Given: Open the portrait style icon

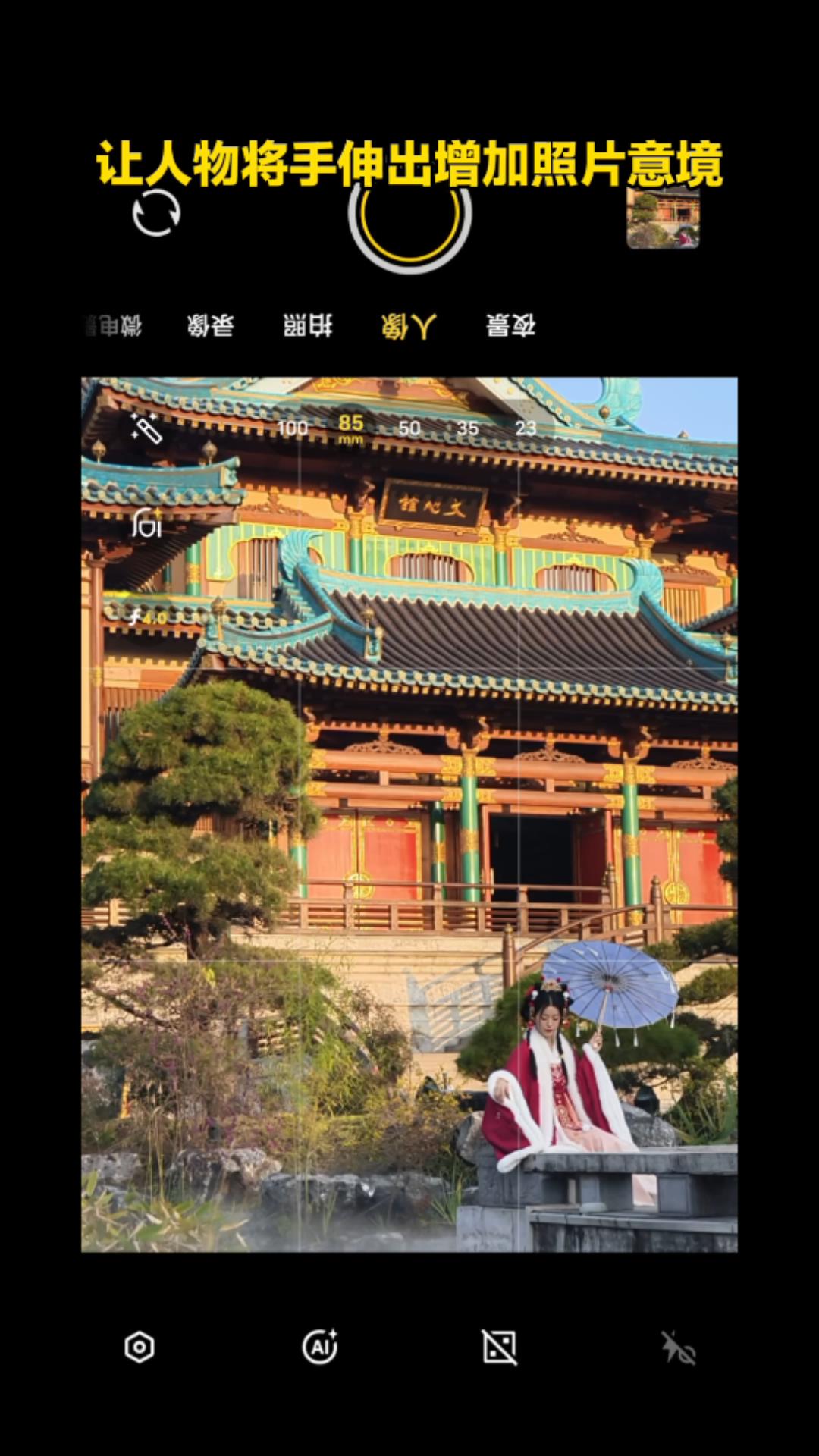Looking at the screenshot, I should pos(146,523).
